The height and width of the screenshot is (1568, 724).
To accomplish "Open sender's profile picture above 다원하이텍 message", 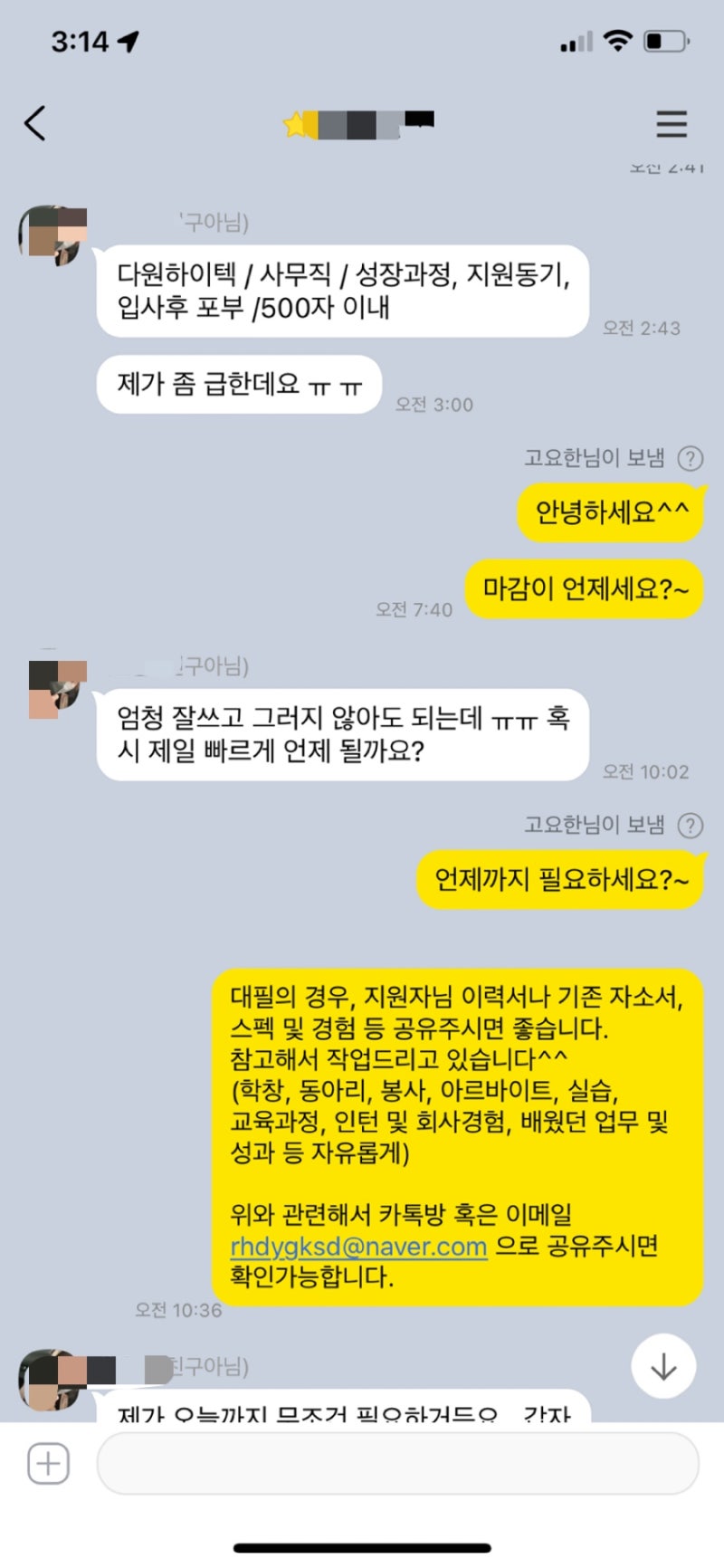I will pos(53,234).
